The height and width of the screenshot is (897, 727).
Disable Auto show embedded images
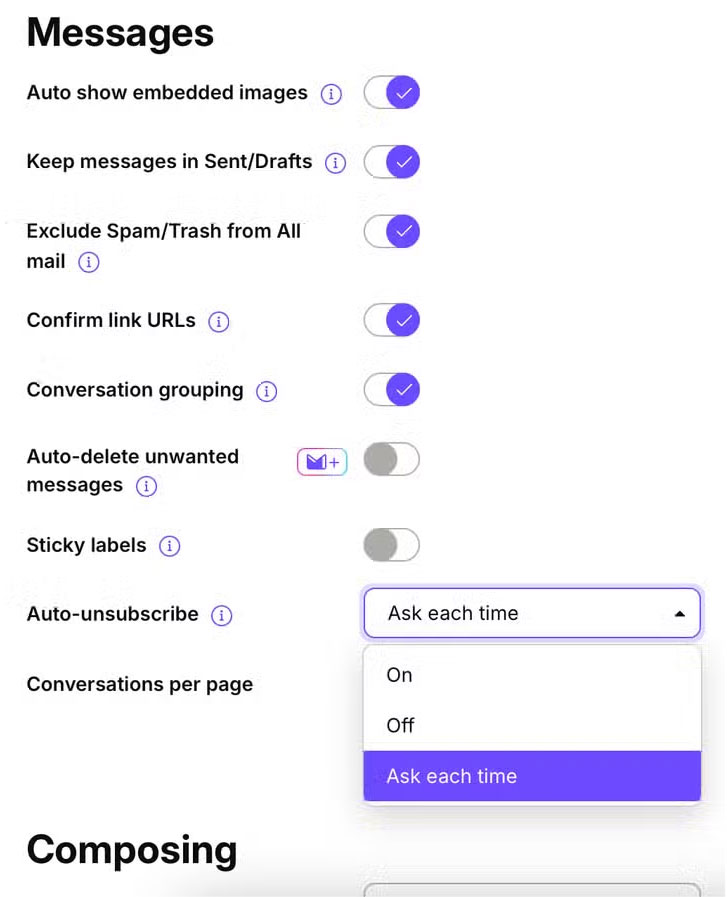tap(391, 92)
